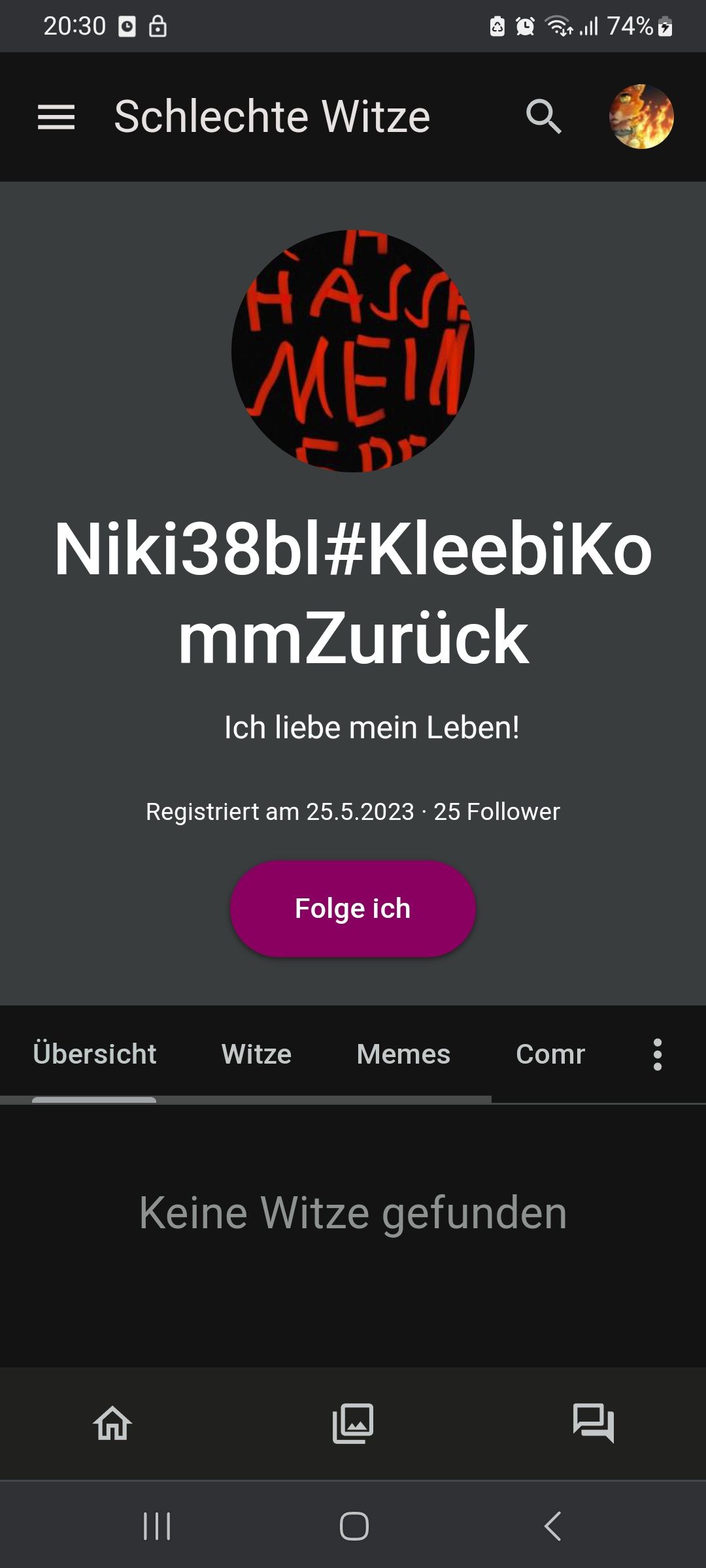Image resolution: width=706 pixels, height=1568 pixels.
Task: Switch to the Memes tab
Action: (x=403, y=1054)
